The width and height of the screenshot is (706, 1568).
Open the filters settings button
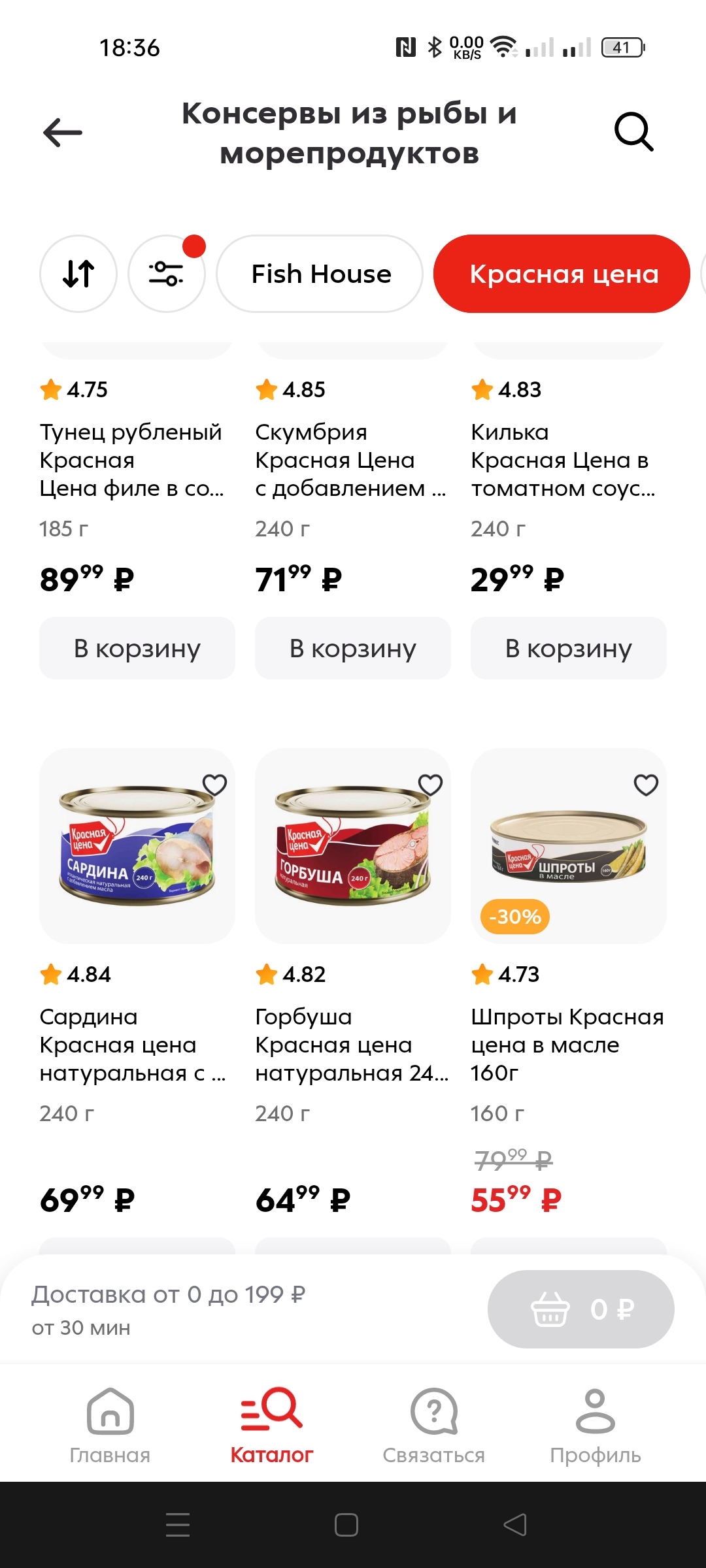(167, 274)
